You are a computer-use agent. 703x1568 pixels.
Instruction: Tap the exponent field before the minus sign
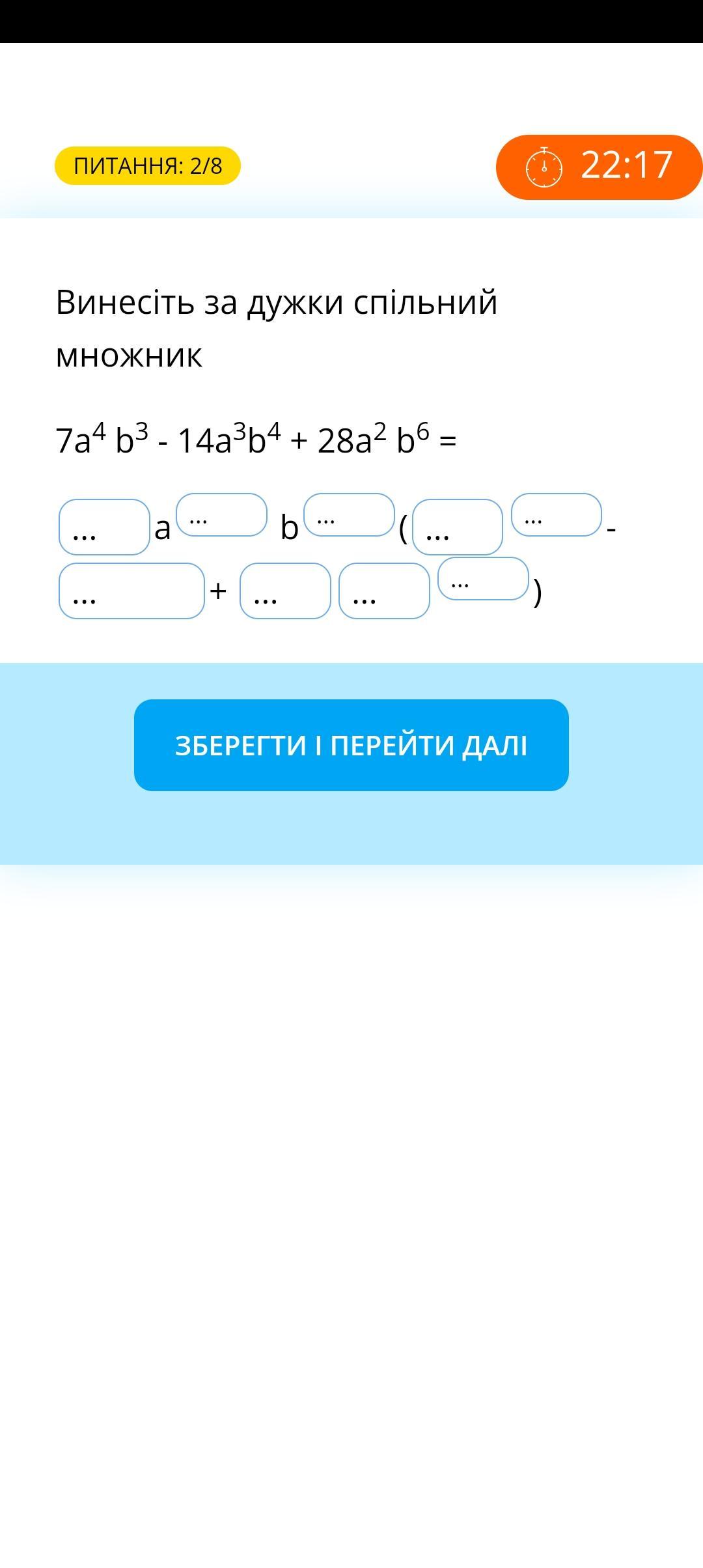pyautogui.click(x=557, y=514)
